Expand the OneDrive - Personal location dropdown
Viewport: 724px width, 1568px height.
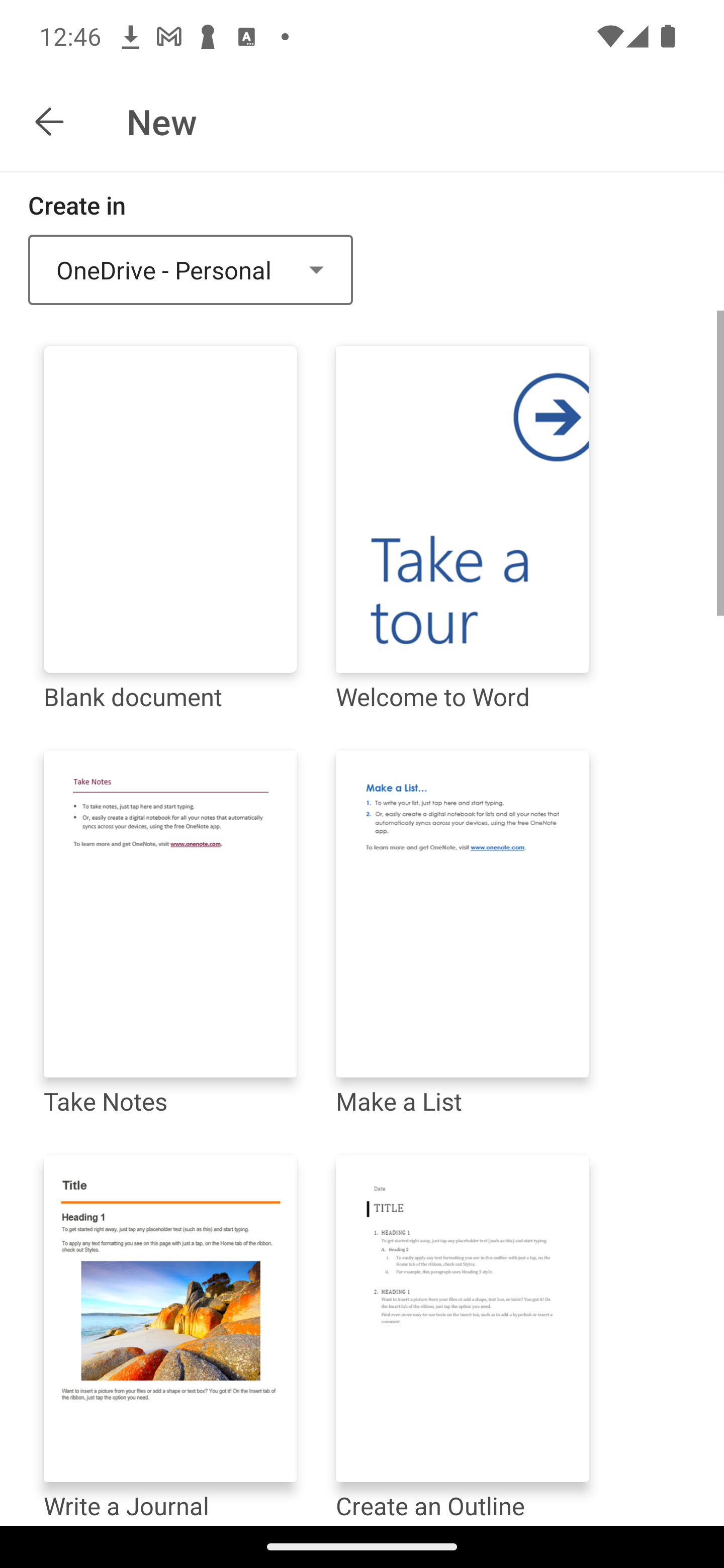[190, 270]
